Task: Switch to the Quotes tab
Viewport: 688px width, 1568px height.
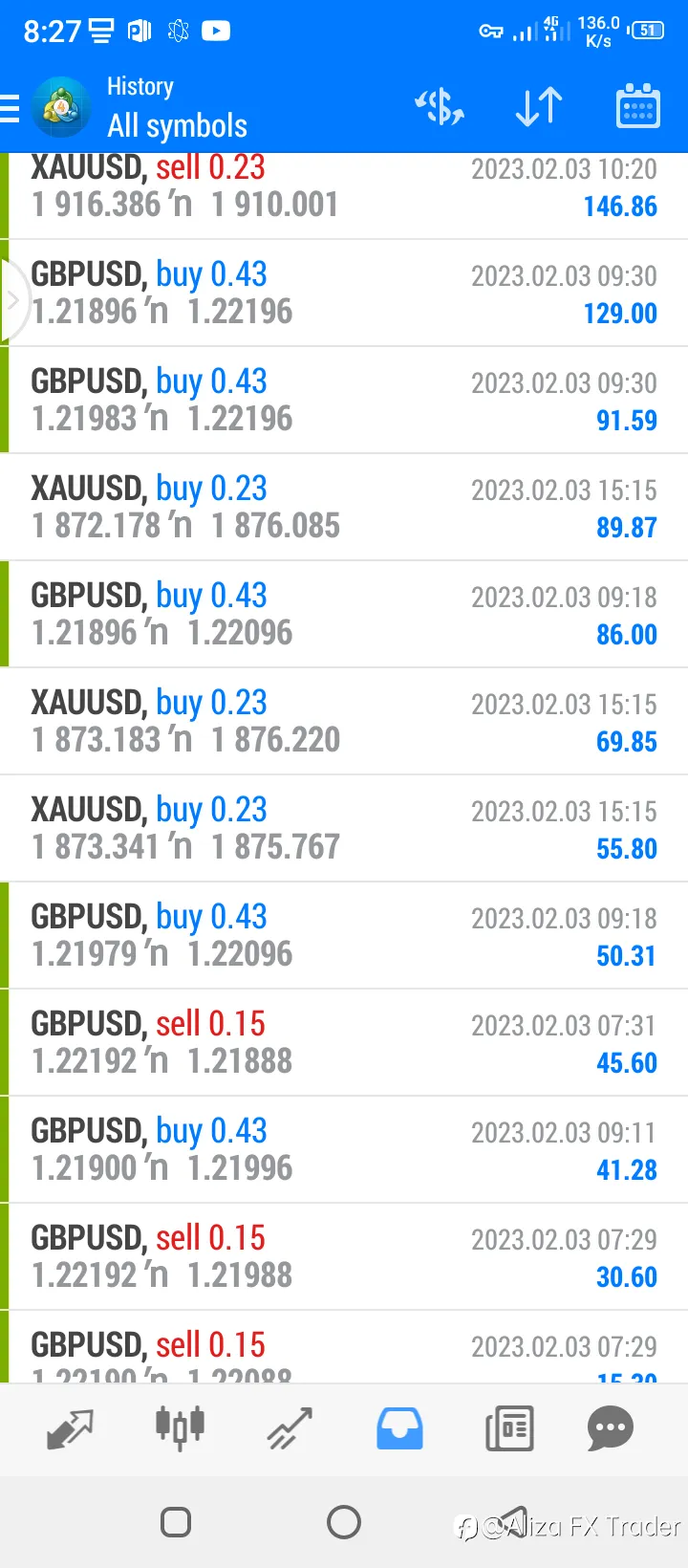Action: 70,1428
